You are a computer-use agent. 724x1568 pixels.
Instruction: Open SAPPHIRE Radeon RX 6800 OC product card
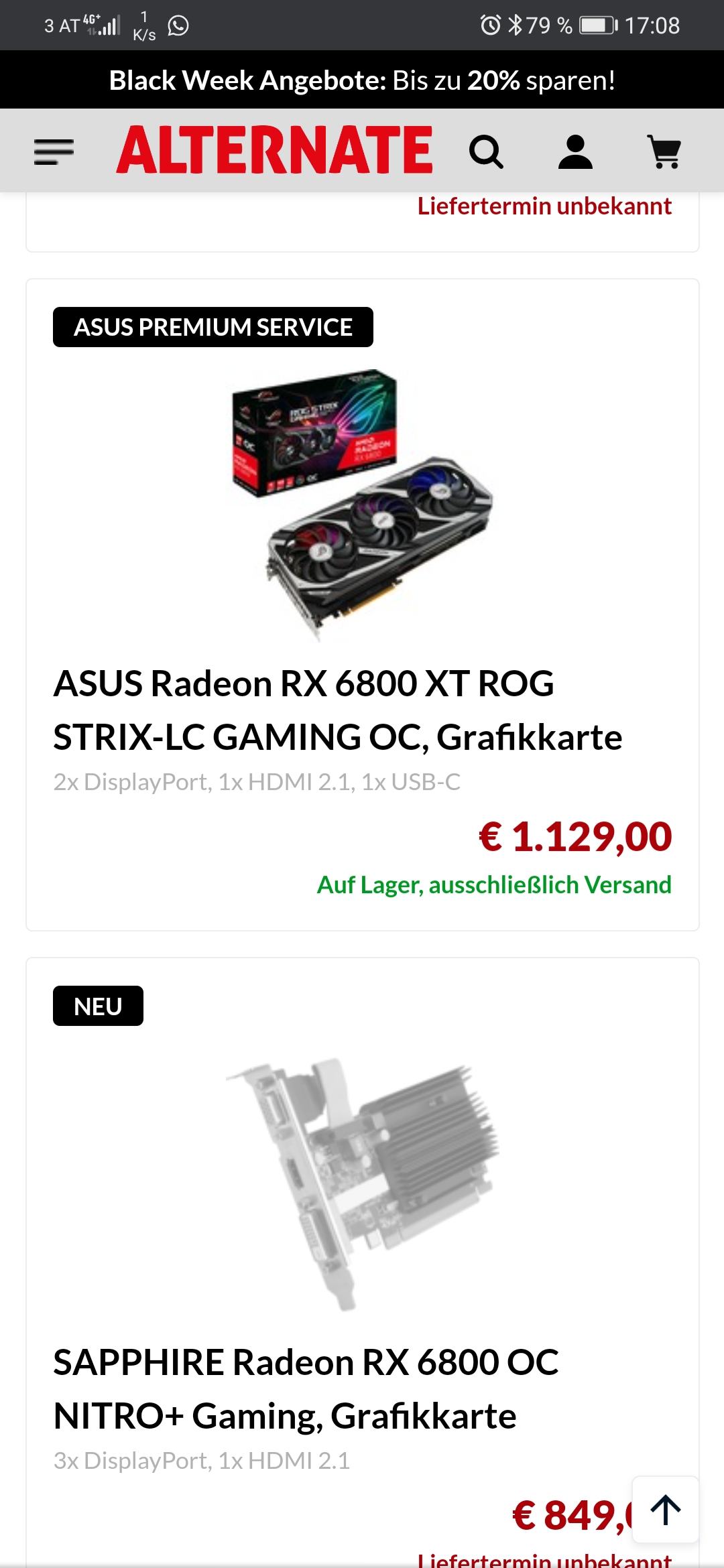pos(362,1262)
